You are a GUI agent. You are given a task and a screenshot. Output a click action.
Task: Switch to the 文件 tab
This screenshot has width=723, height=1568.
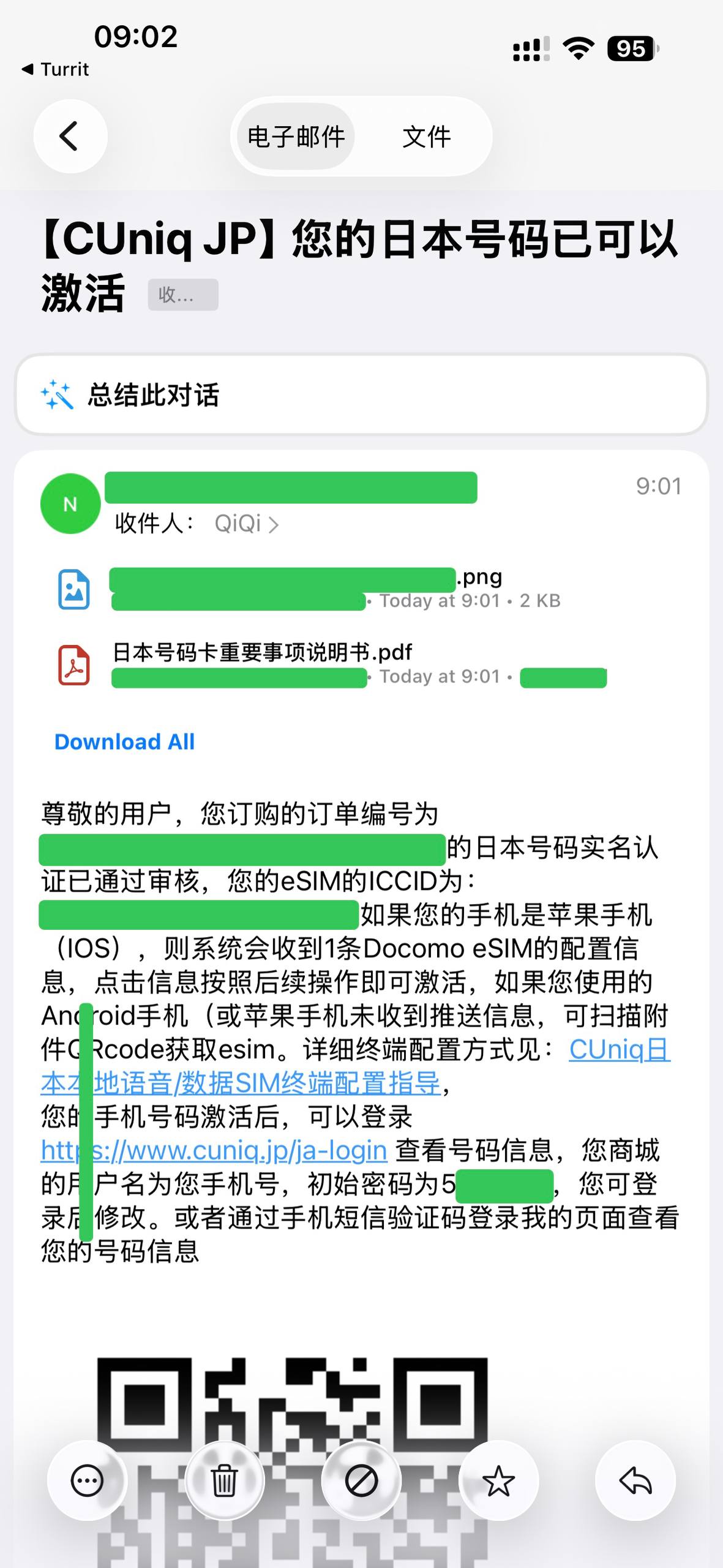tap(426, 136)
